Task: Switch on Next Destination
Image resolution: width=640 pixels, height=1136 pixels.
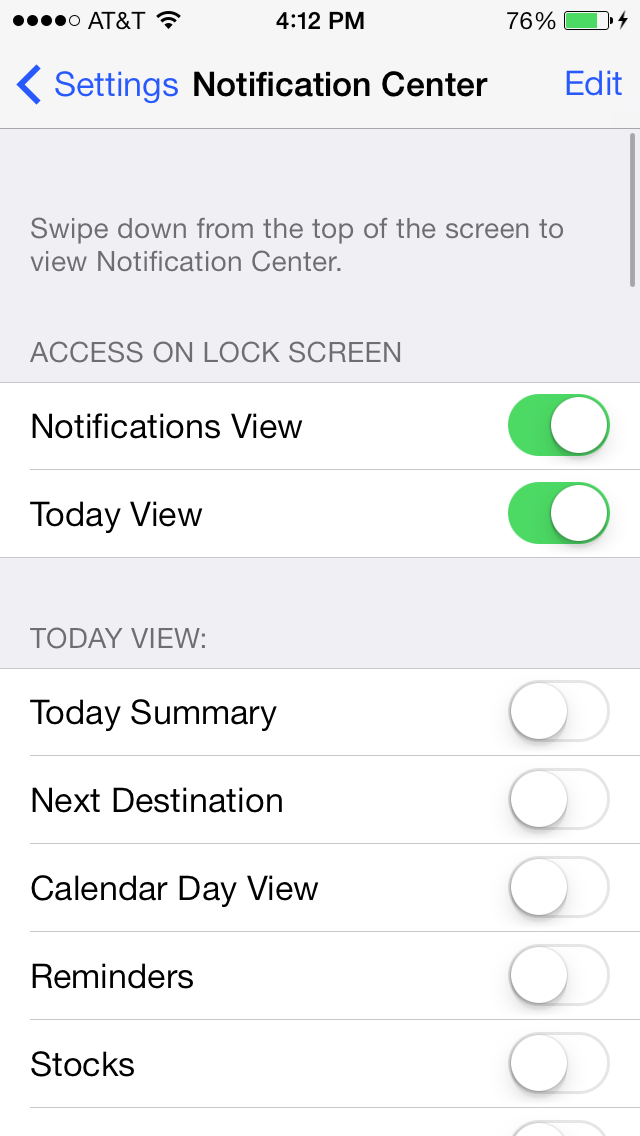Action: pyautogui.click(x=559, y=800)
